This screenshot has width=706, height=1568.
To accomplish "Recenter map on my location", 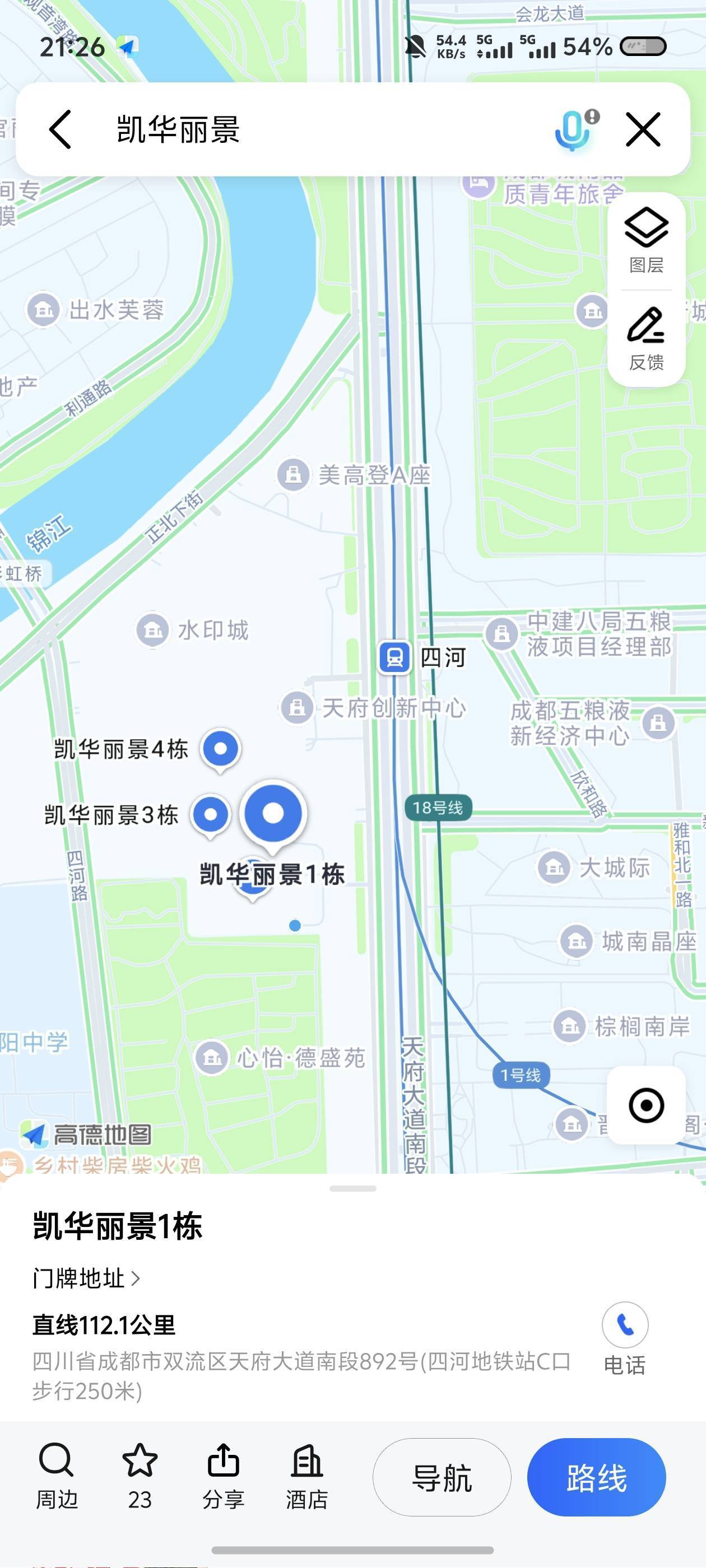I will pos(645,1105).
